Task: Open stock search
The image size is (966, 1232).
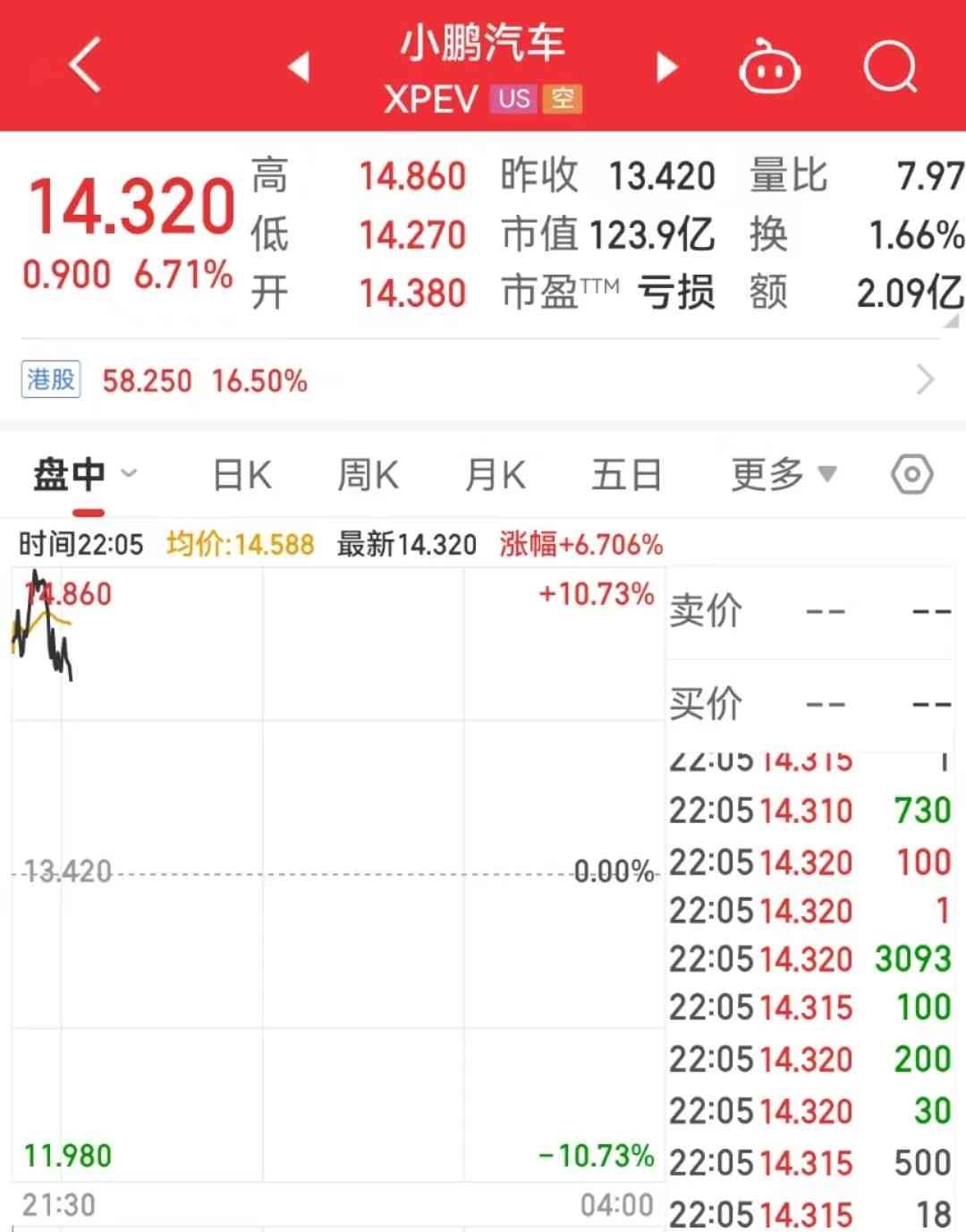Action: (x=891, y=67)
